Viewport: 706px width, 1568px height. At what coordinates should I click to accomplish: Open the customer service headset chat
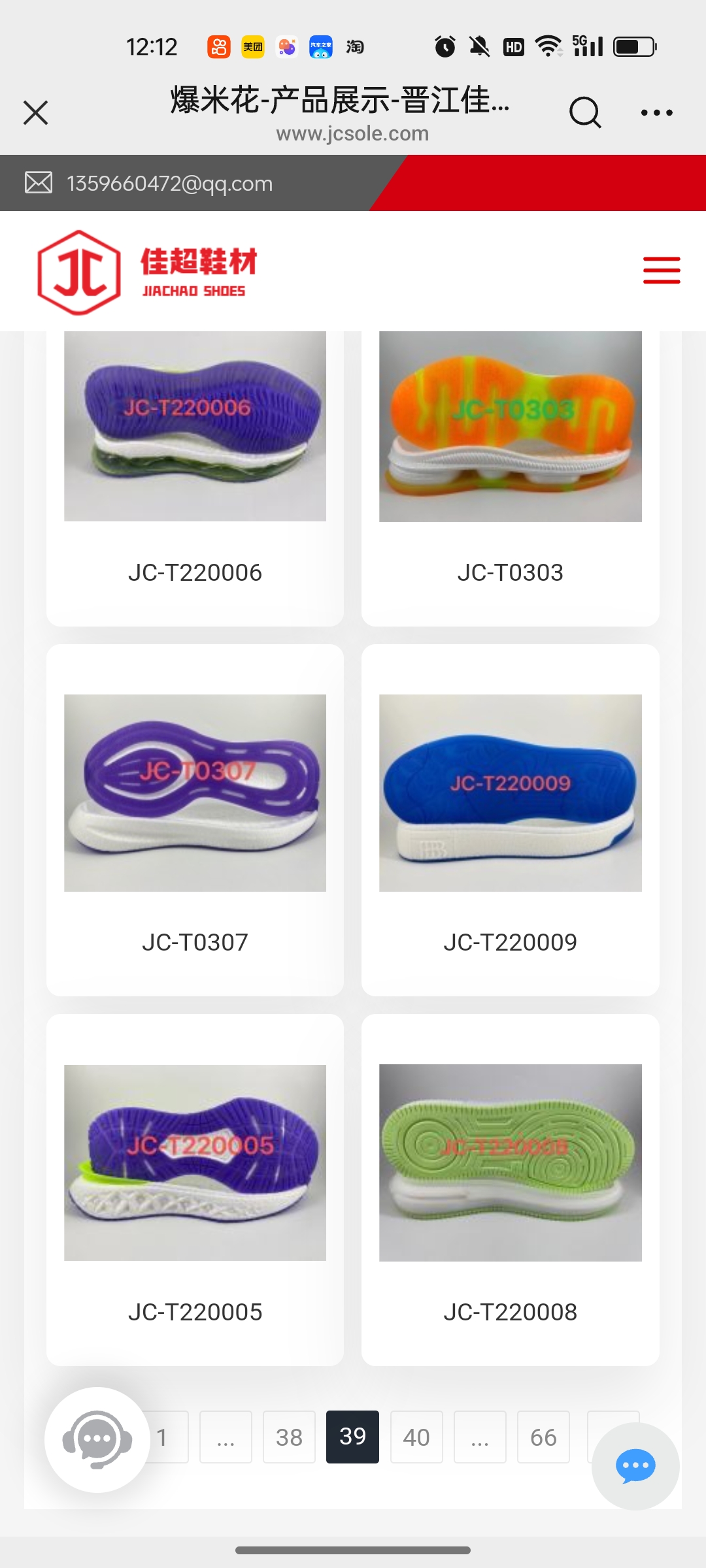coord(97,1439)
